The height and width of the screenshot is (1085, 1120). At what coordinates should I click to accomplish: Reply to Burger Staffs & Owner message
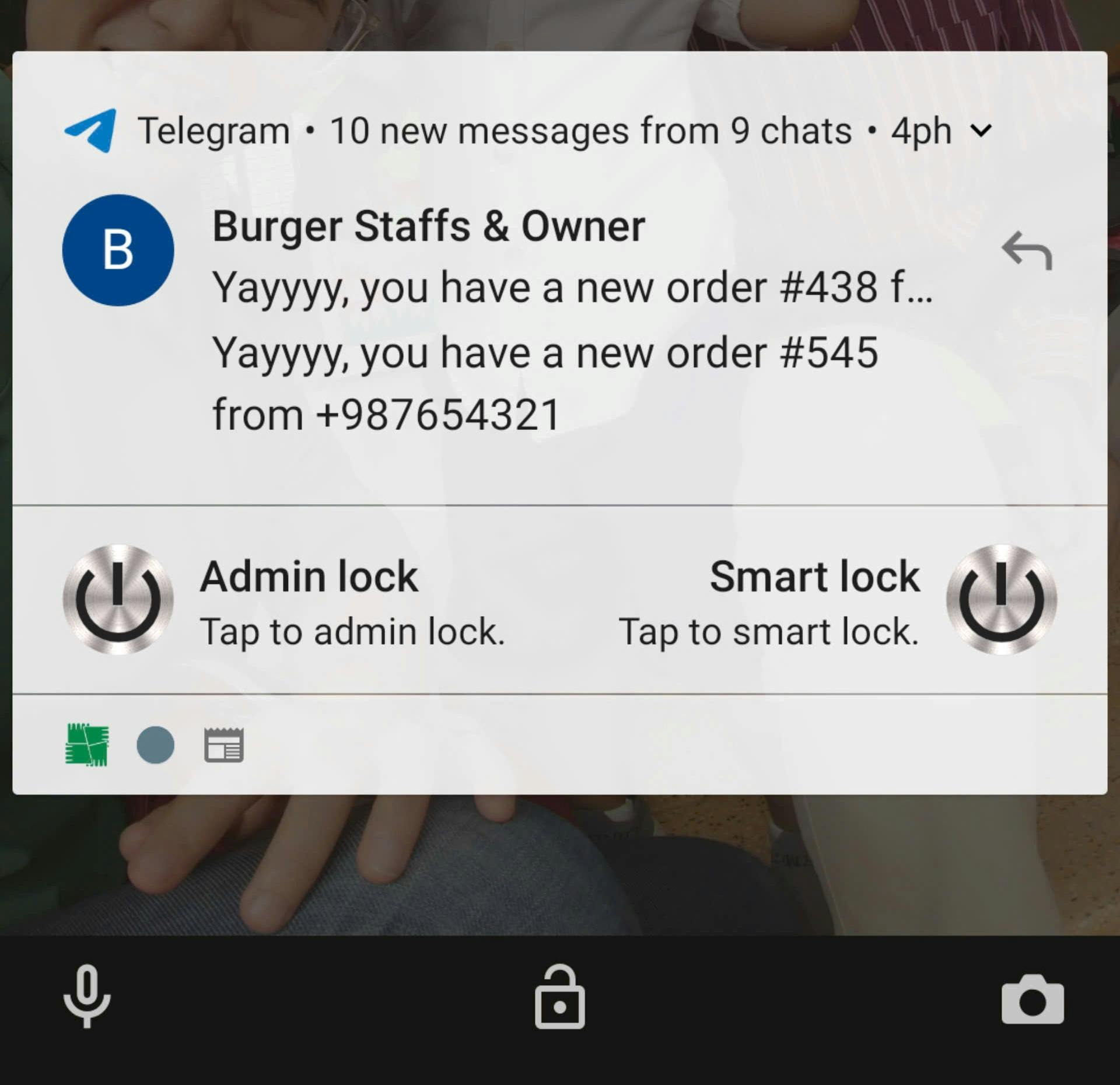point(1027,251)
